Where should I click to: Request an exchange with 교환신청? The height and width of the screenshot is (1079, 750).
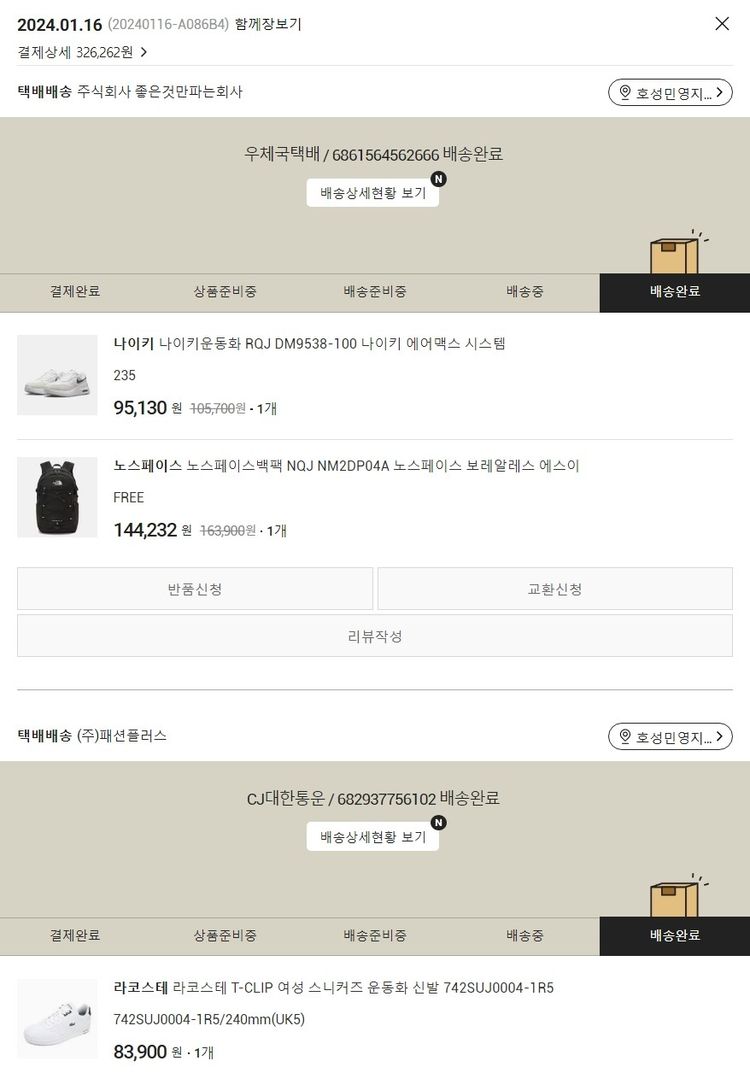(555, 589)
